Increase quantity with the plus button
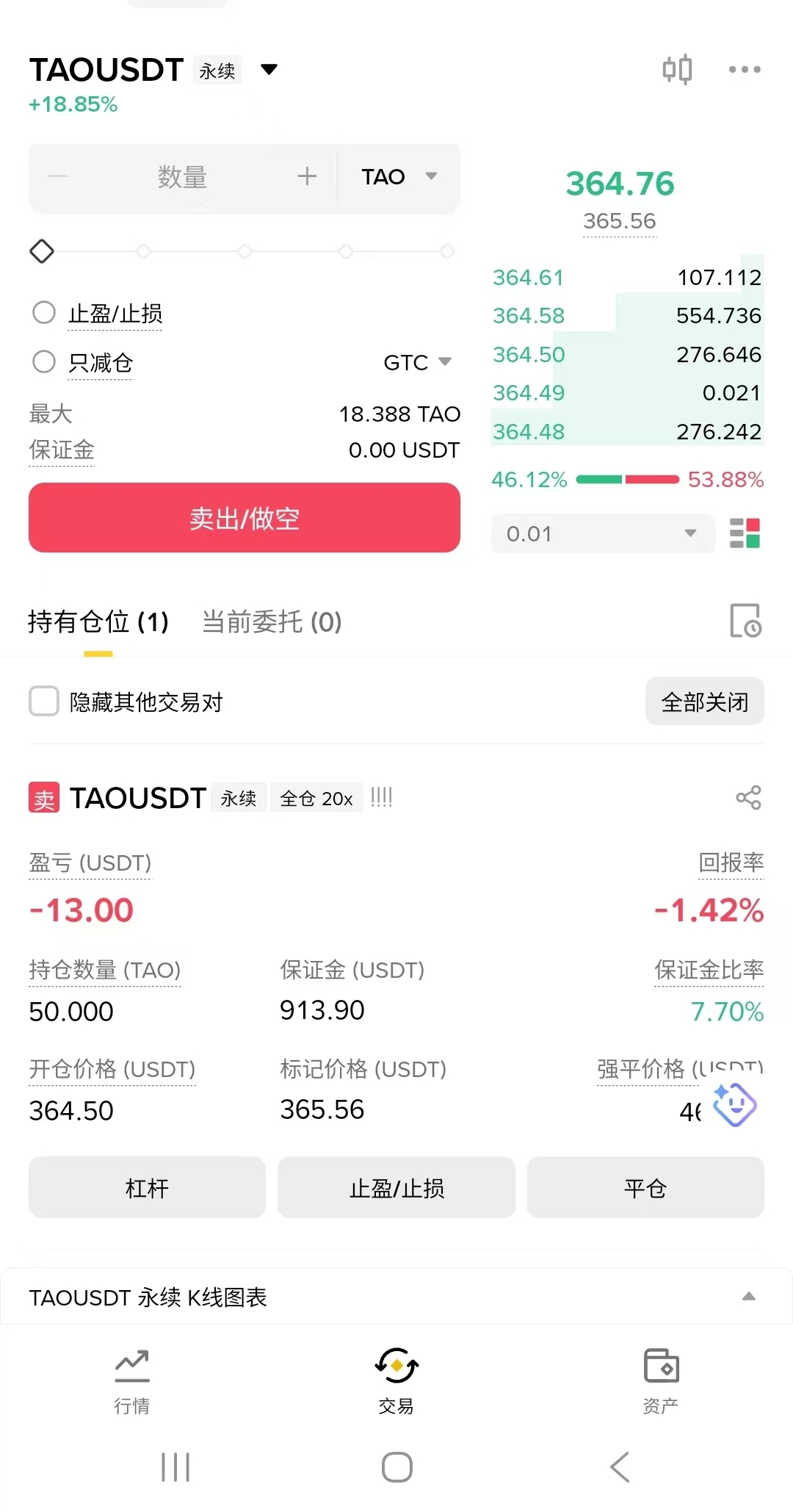 307,176
